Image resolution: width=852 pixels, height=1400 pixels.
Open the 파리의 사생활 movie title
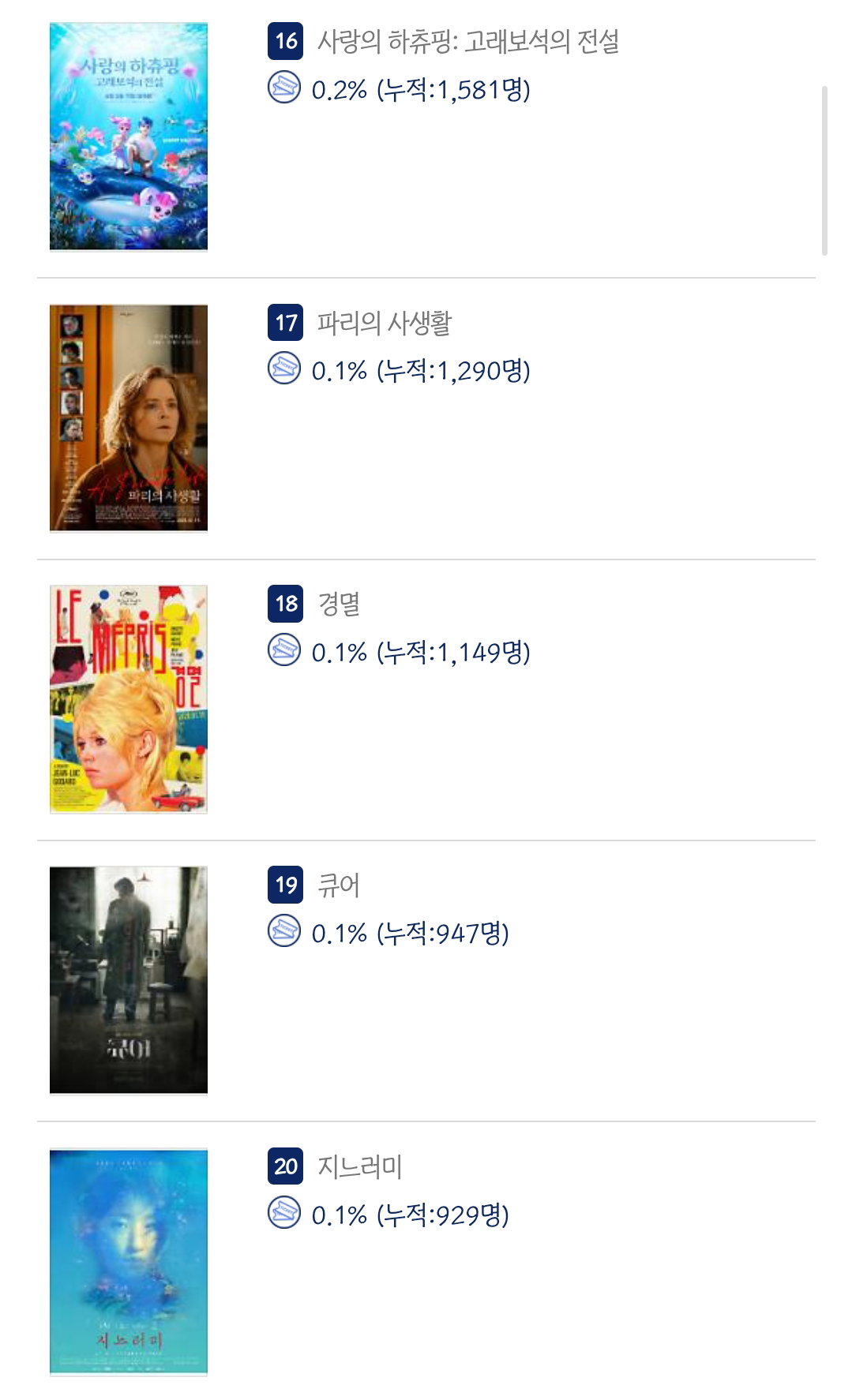click(385, 323)
